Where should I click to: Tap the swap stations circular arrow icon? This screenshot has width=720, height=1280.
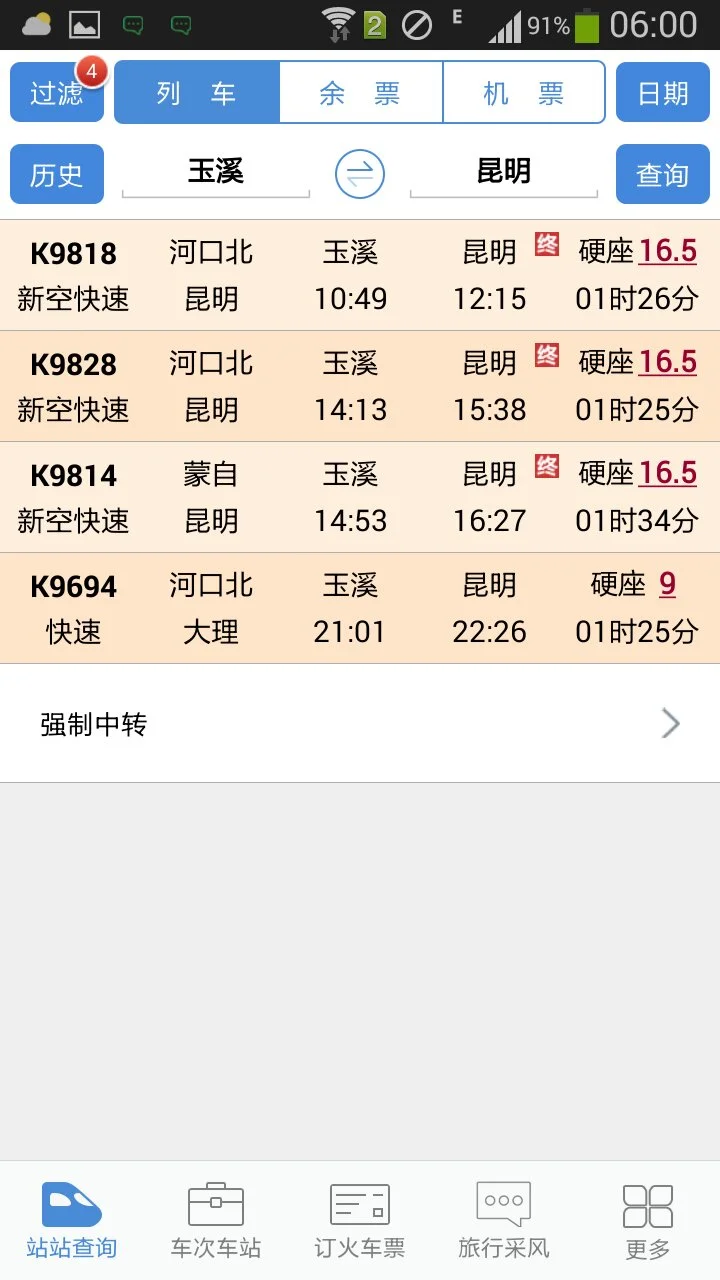(359, 172)
